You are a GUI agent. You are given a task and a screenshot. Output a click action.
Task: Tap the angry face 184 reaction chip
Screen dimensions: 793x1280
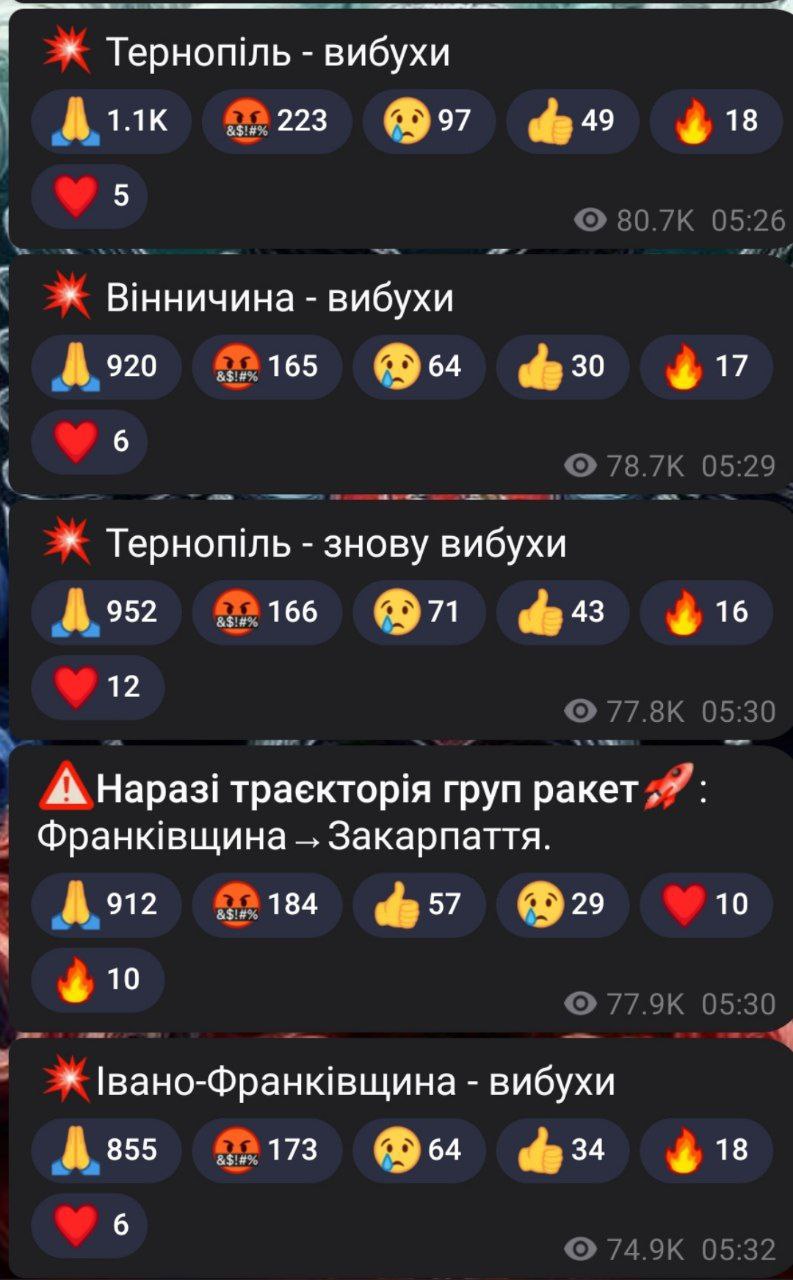267,905
